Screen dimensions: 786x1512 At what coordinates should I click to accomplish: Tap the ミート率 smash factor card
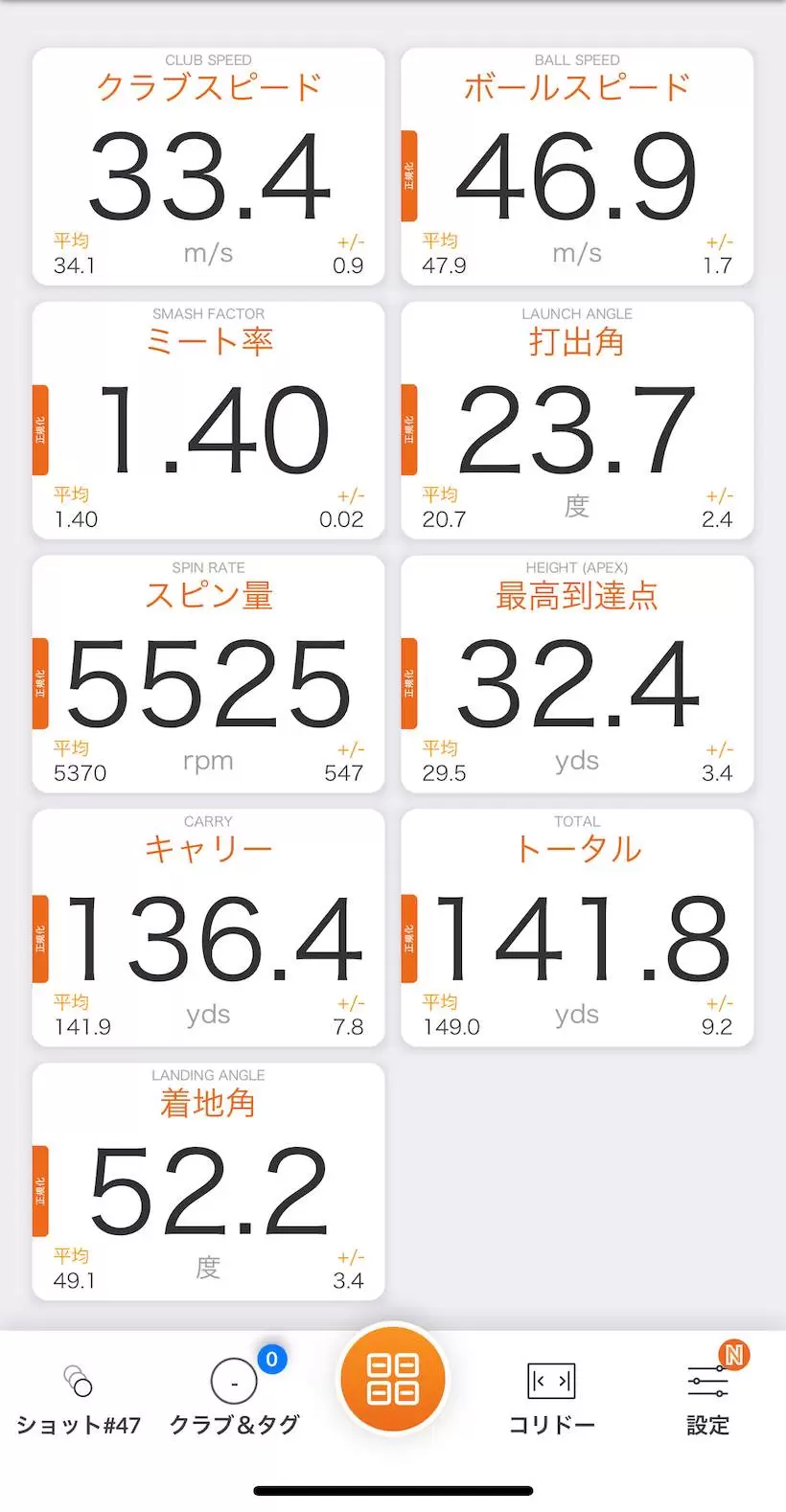208,420
